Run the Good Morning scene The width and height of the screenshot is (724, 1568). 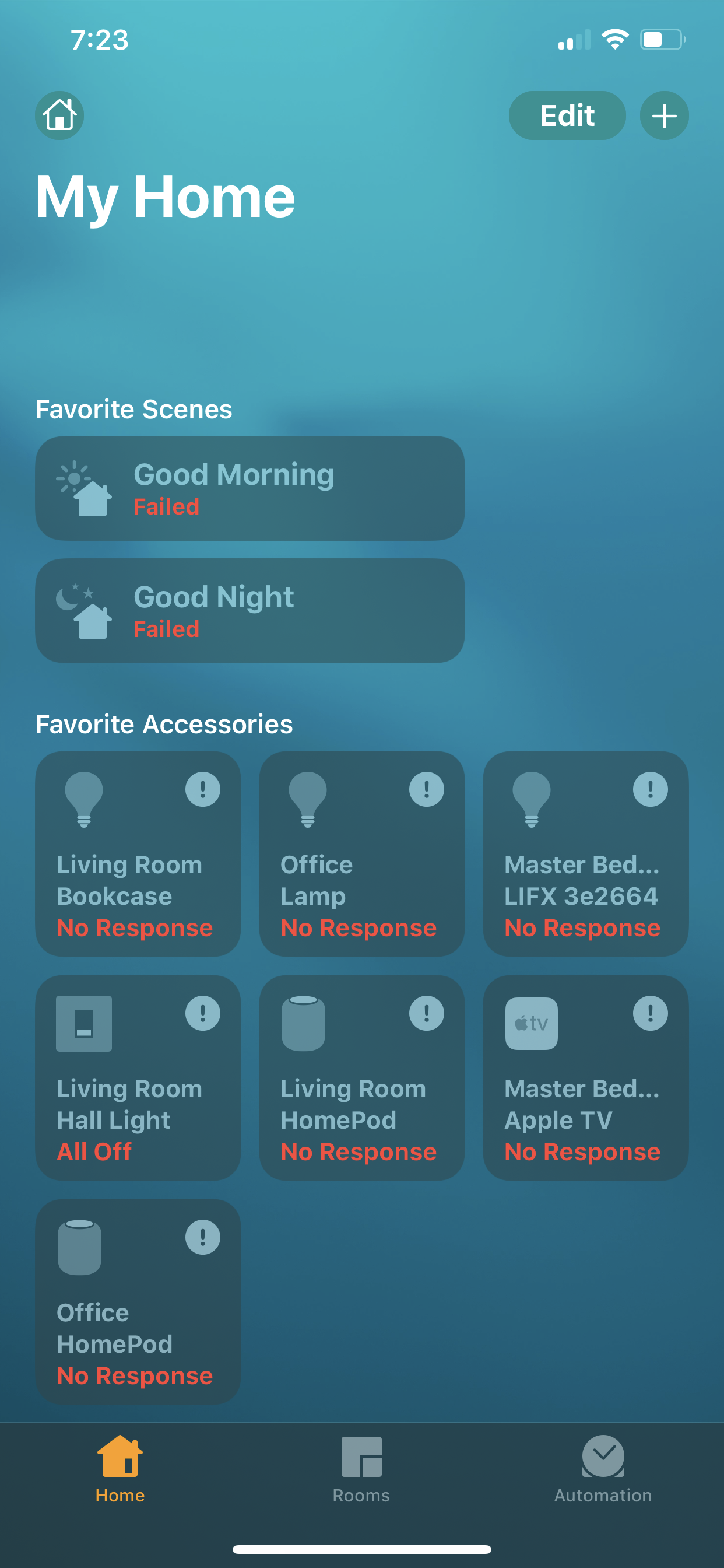[x=250, y=488]
